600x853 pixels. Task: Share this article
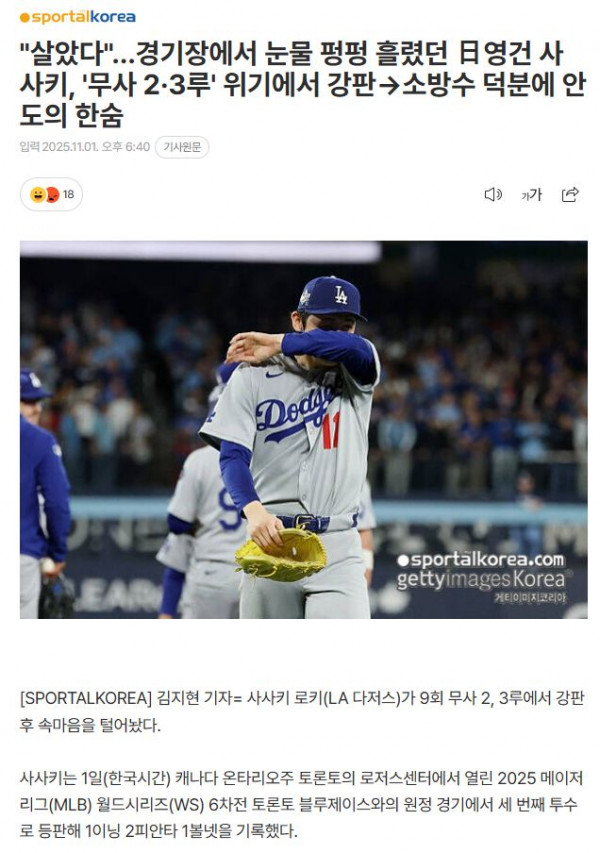click(x=570, y=194)
